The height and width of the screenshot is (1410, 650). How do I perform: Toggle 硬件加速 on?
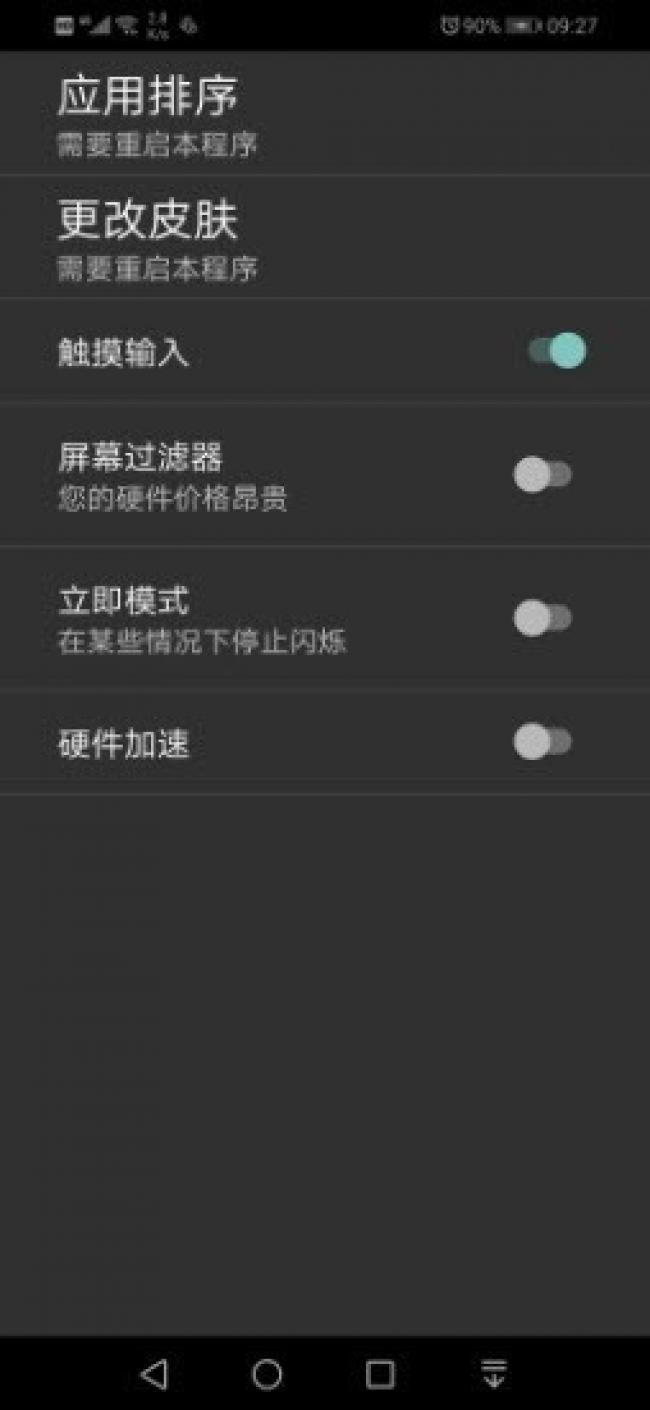click(542, 742)
